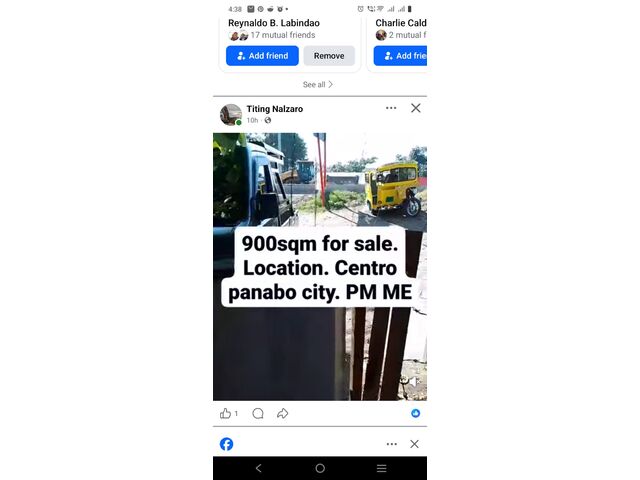Open Titing Nalzaro's profile picture
The image size is (640, 480).
point(231,114)
